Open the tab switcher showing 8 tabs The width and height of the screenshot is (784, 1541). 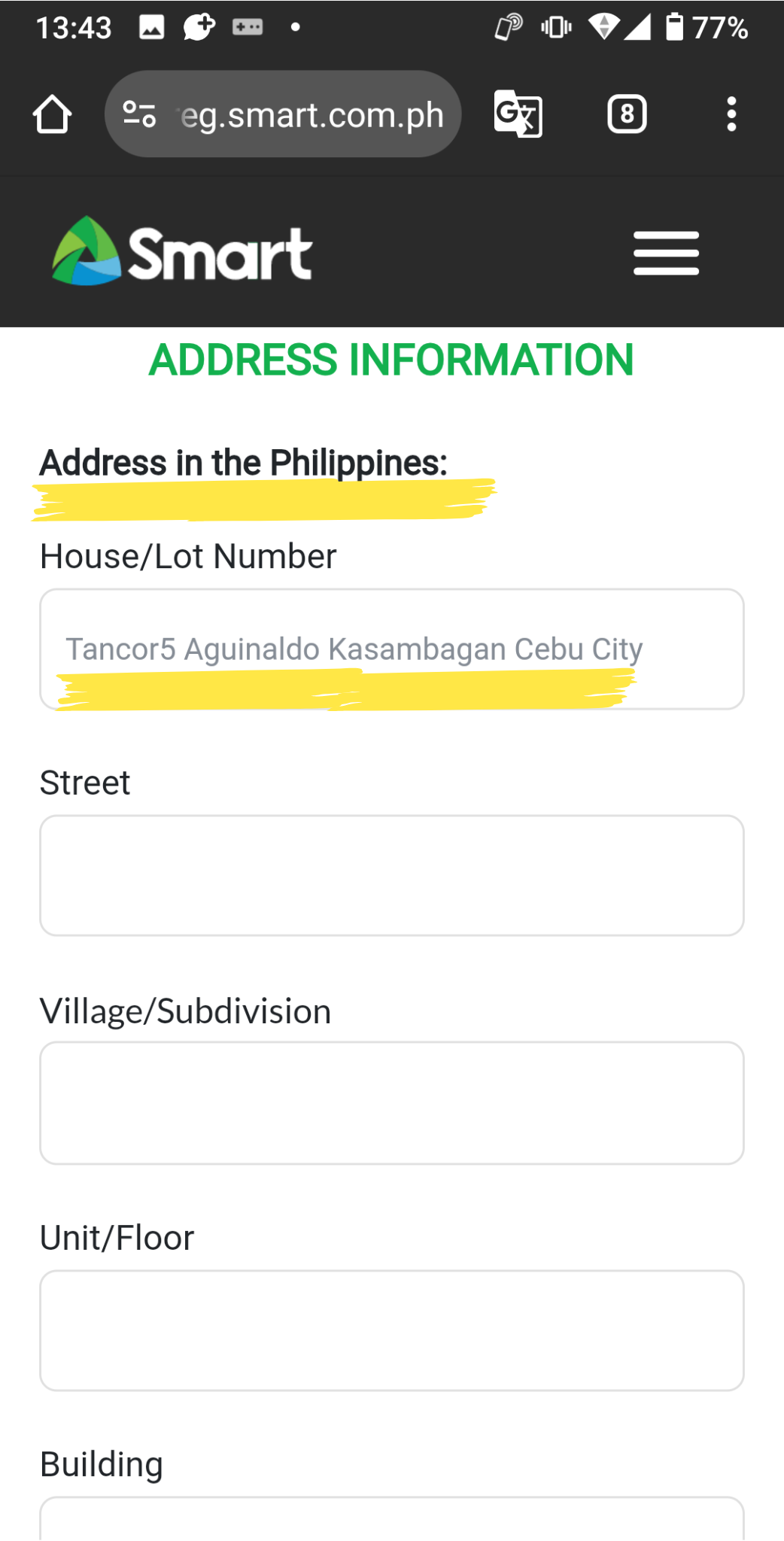(627, 114)
